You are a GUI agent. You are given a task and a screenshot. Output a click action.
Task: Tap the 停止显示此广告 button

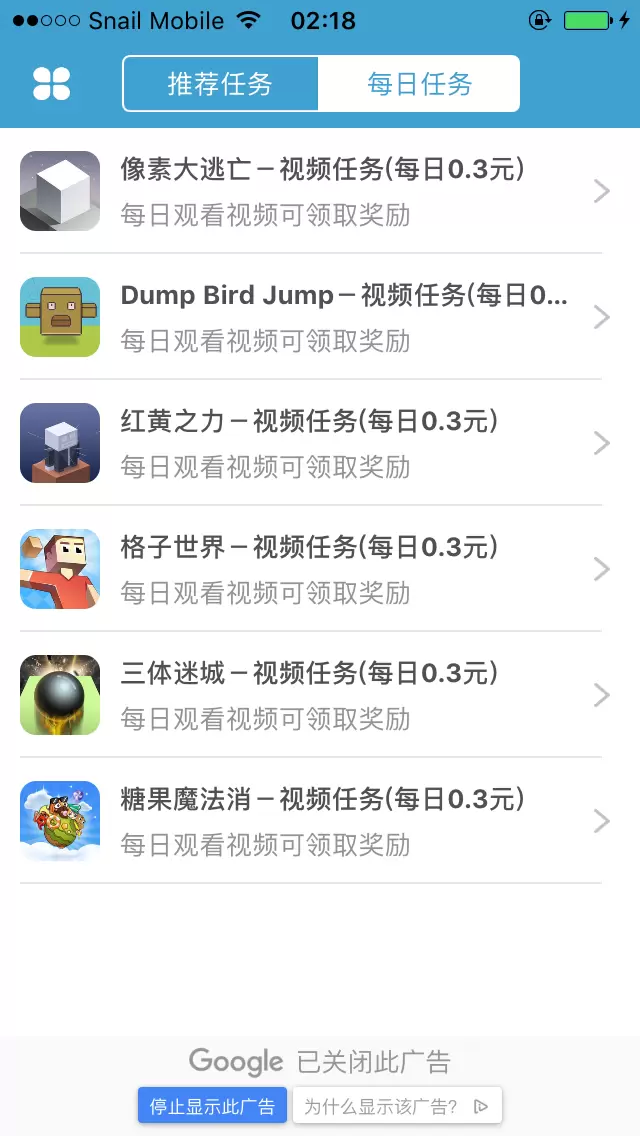213,1106
